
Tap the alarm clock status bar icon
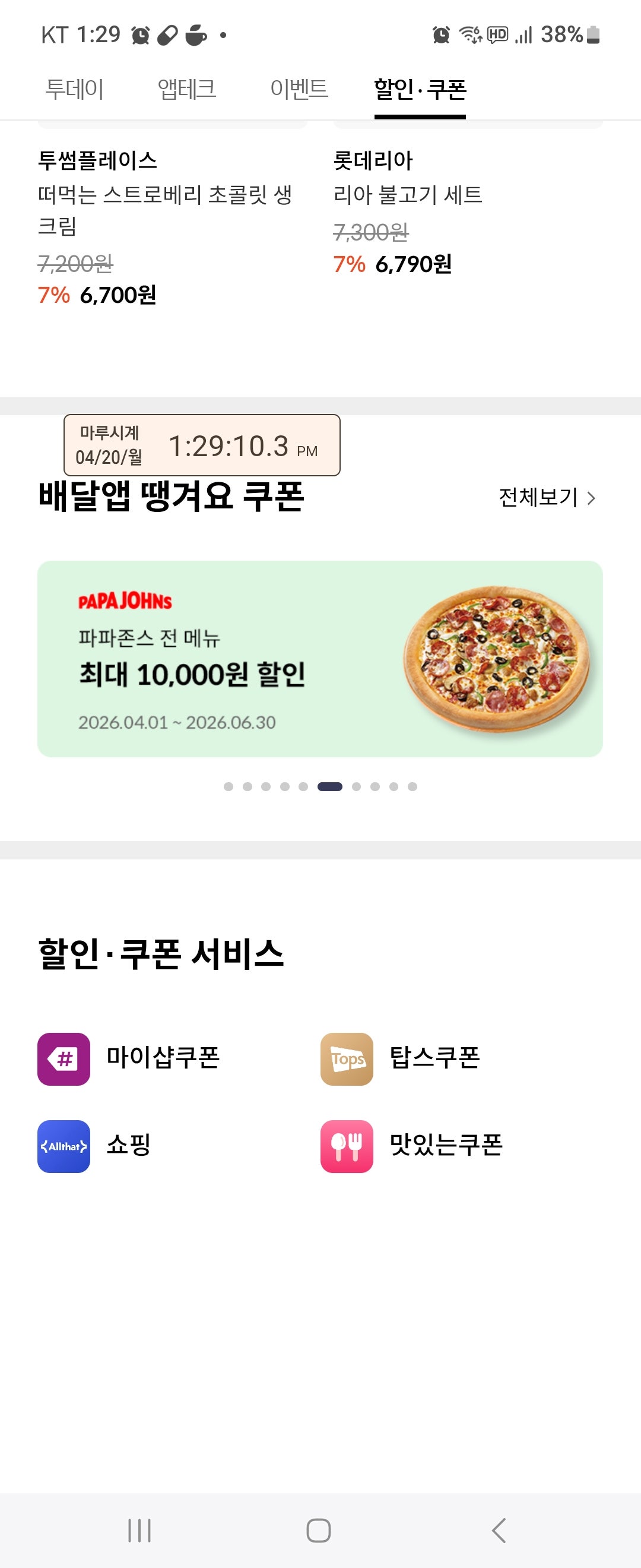tap(442, 36)
